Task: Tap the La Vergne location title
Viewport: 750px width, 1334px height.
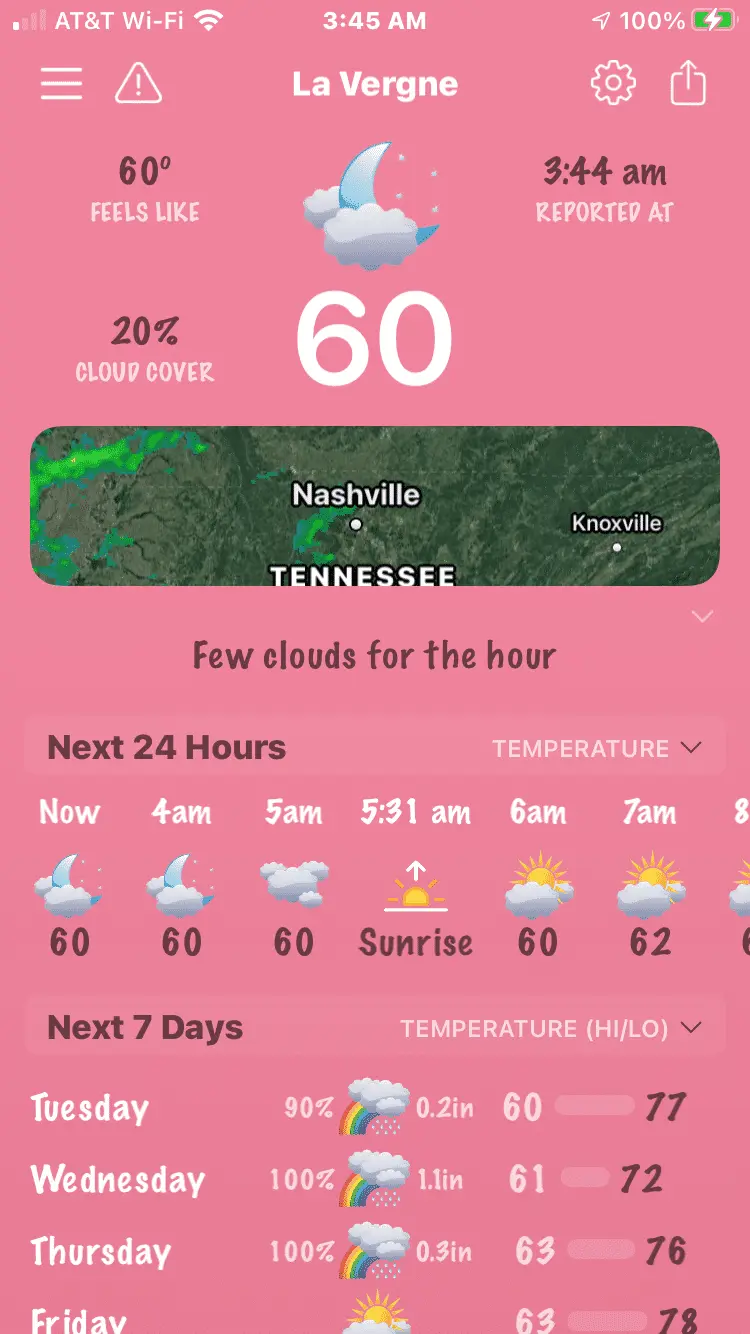Action: coord(375,84)
